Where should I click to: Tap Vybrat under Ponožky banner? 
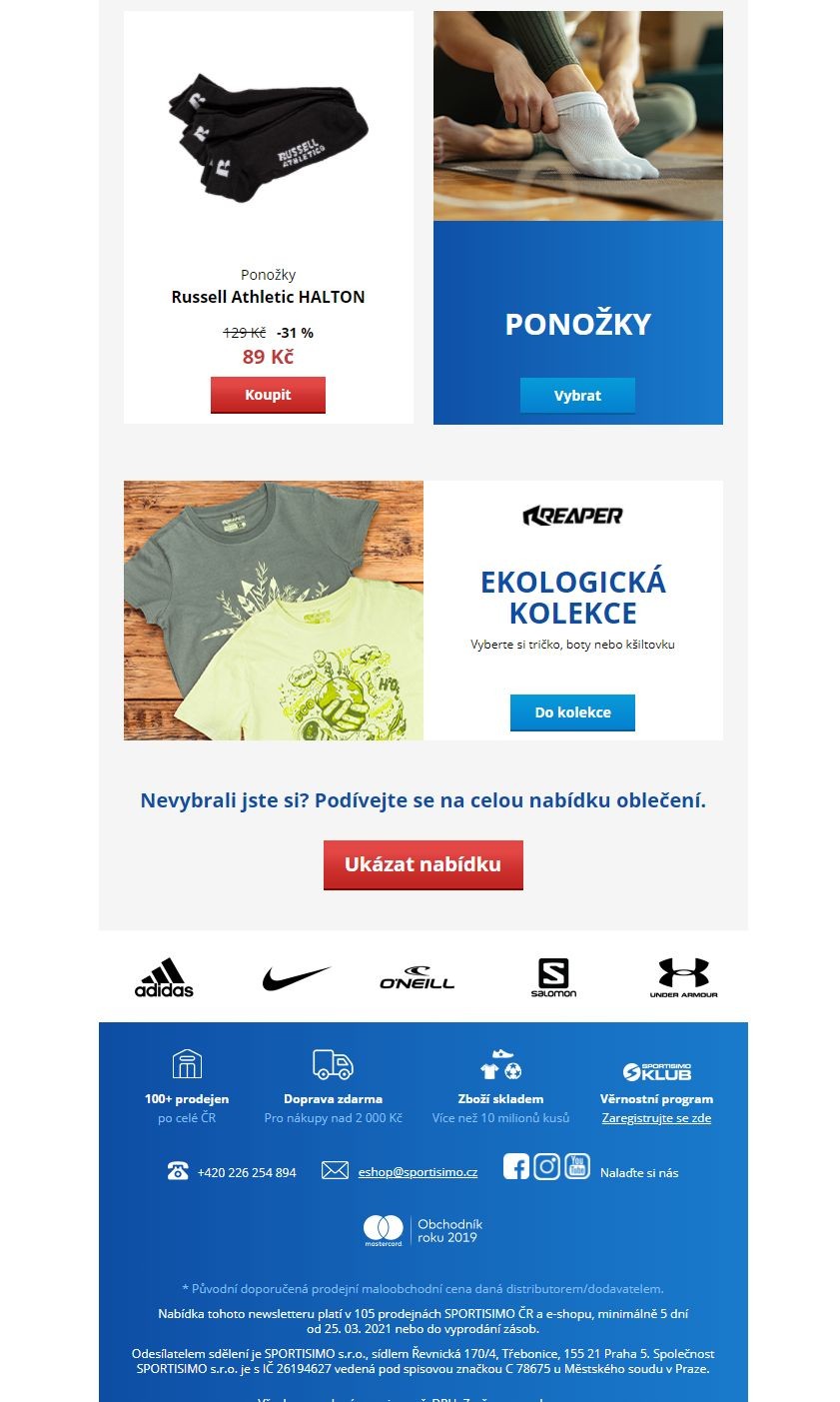(x=577, y=396)
